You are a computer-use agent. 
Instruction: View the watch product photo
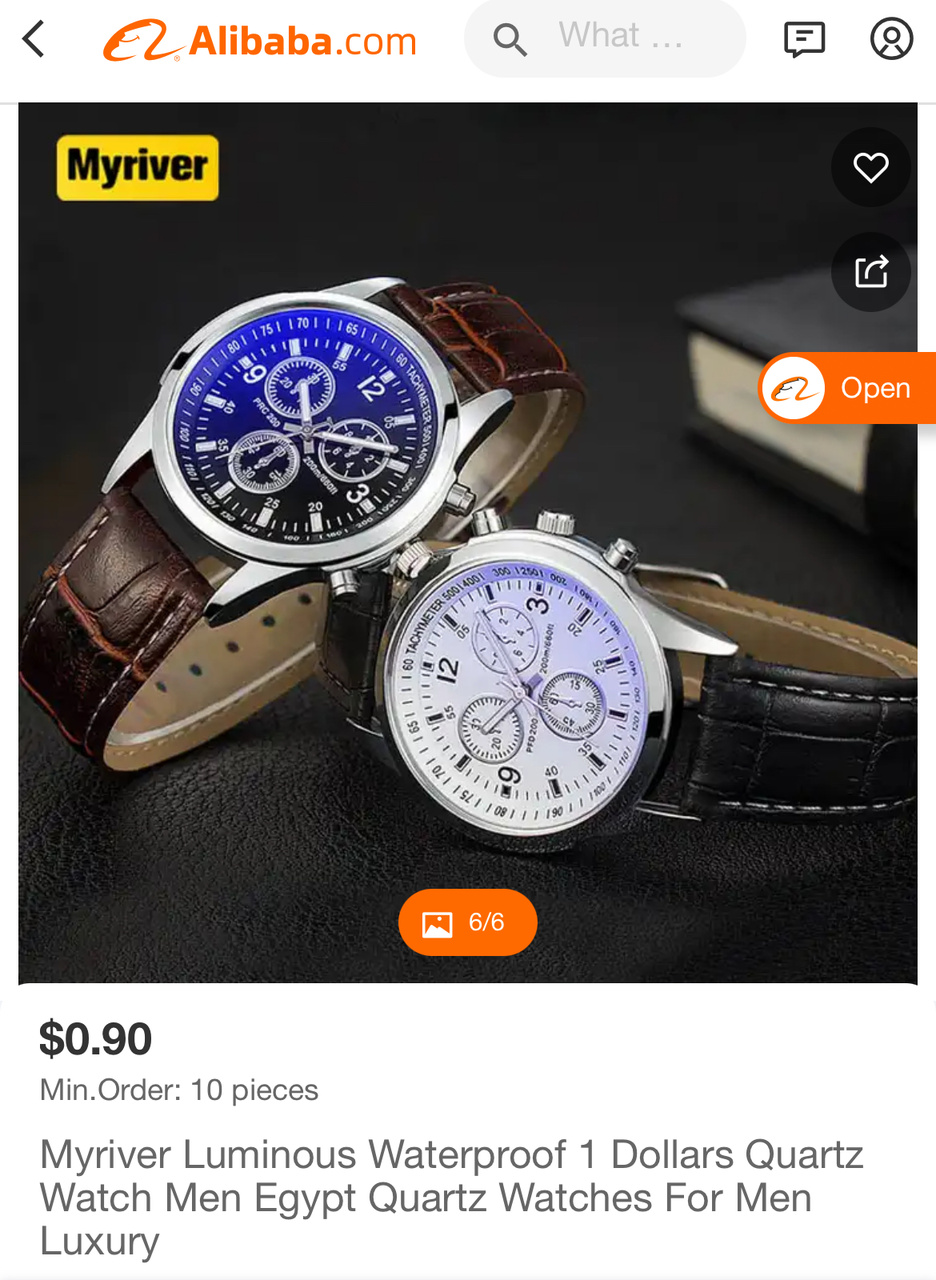[440, 560]
